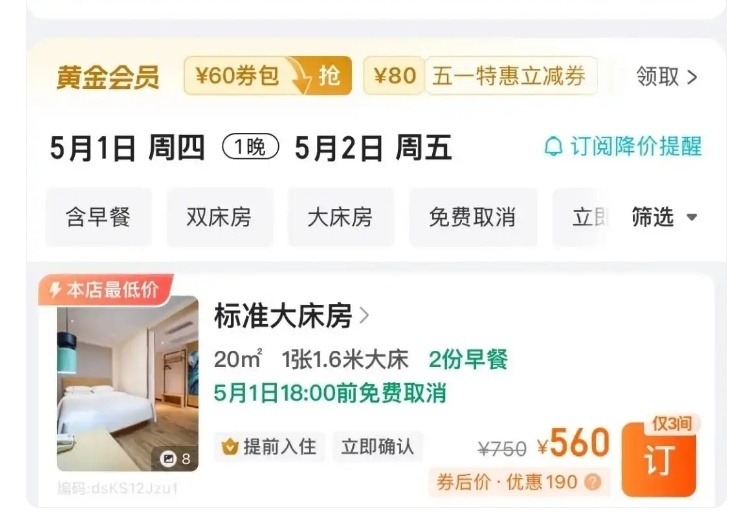Viewport: 750px width, 530px height.
Task: Open the 筛选 filter dropdown
Action: click(664, 217)
